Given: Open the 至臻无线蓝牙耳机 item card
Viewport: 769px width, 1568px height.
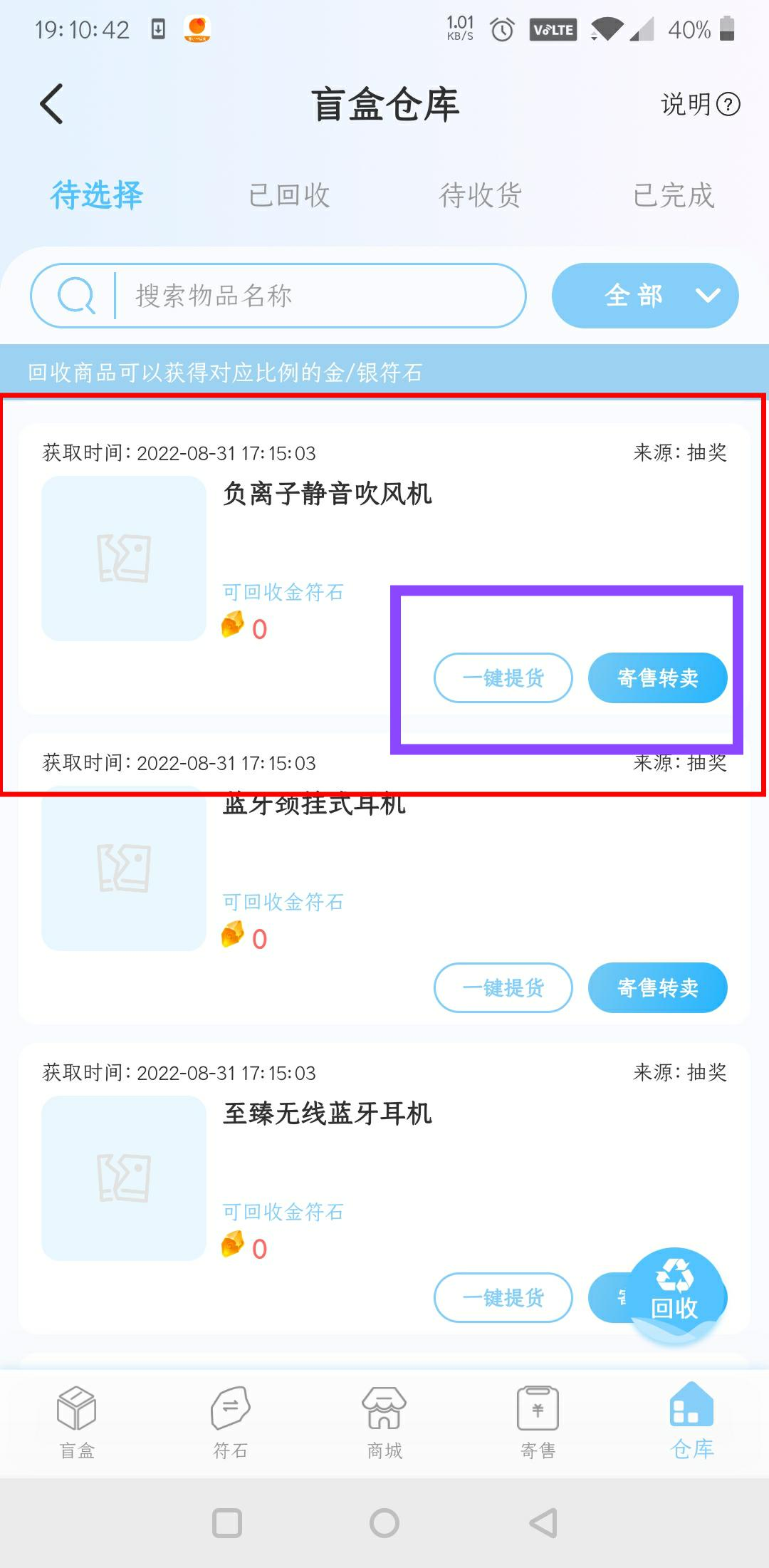Looking at the screenshot, I should tap(328, 1113).
